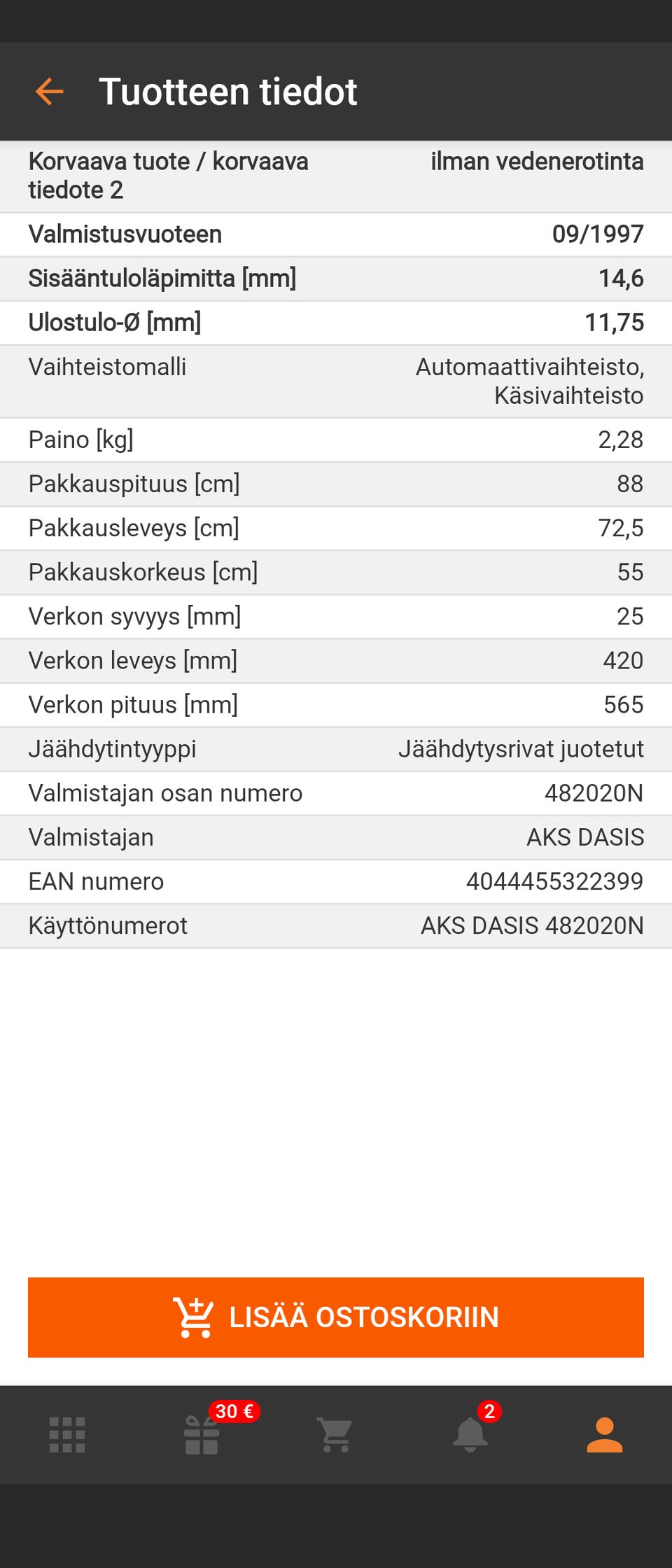Open the notifications bell
This screenshot has width=672, height=1568.
[x=470, y=1434]
